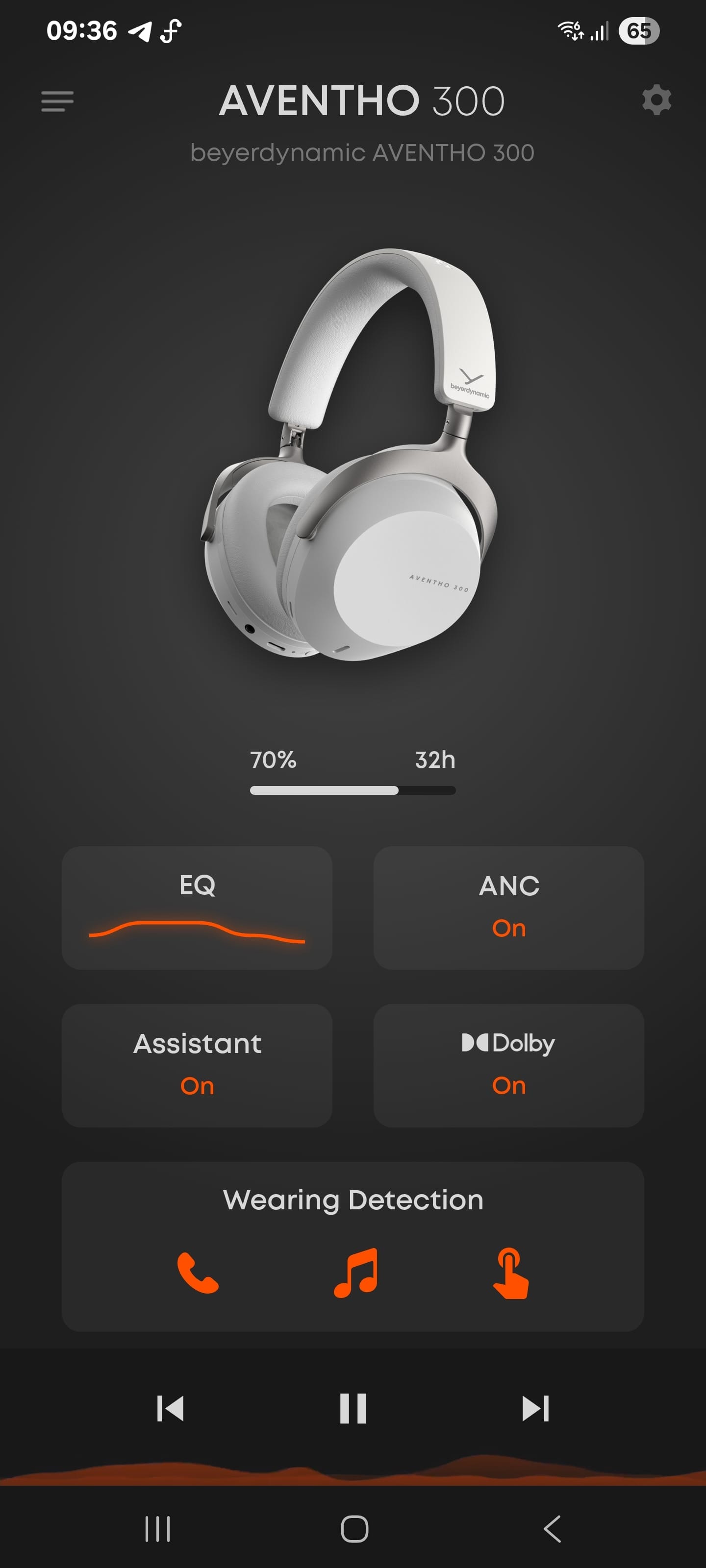
Task: Skip to the previous track
Action: [170, 1408]
